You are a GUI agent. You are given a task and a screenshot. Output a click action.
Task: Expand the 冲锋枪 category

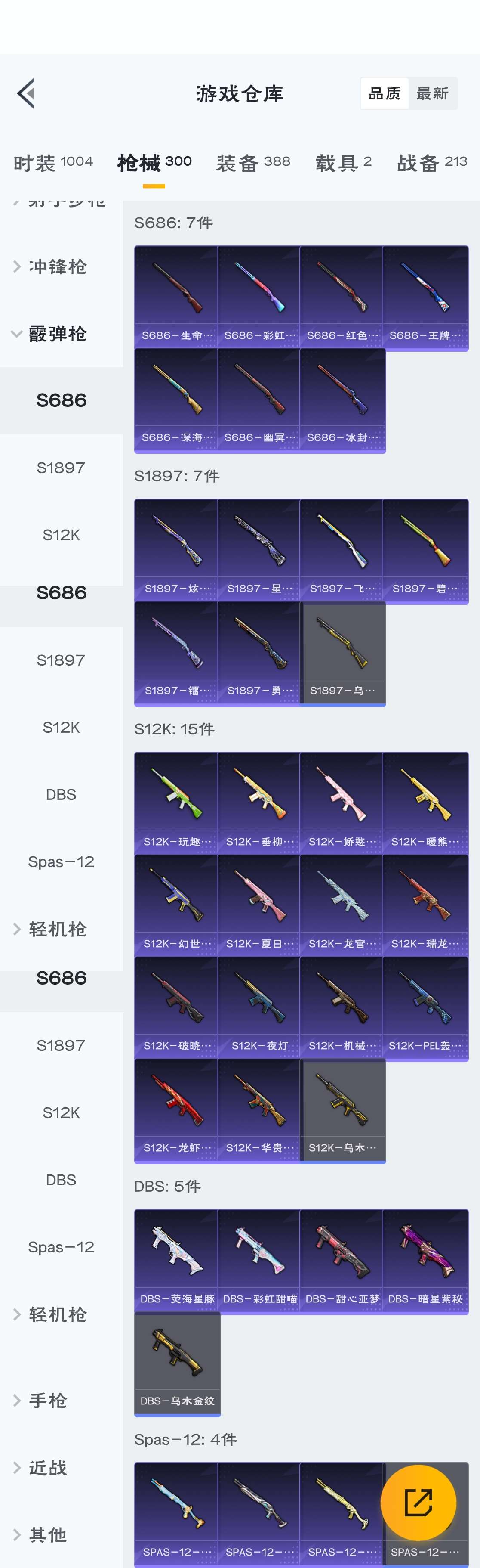(57, 266)
